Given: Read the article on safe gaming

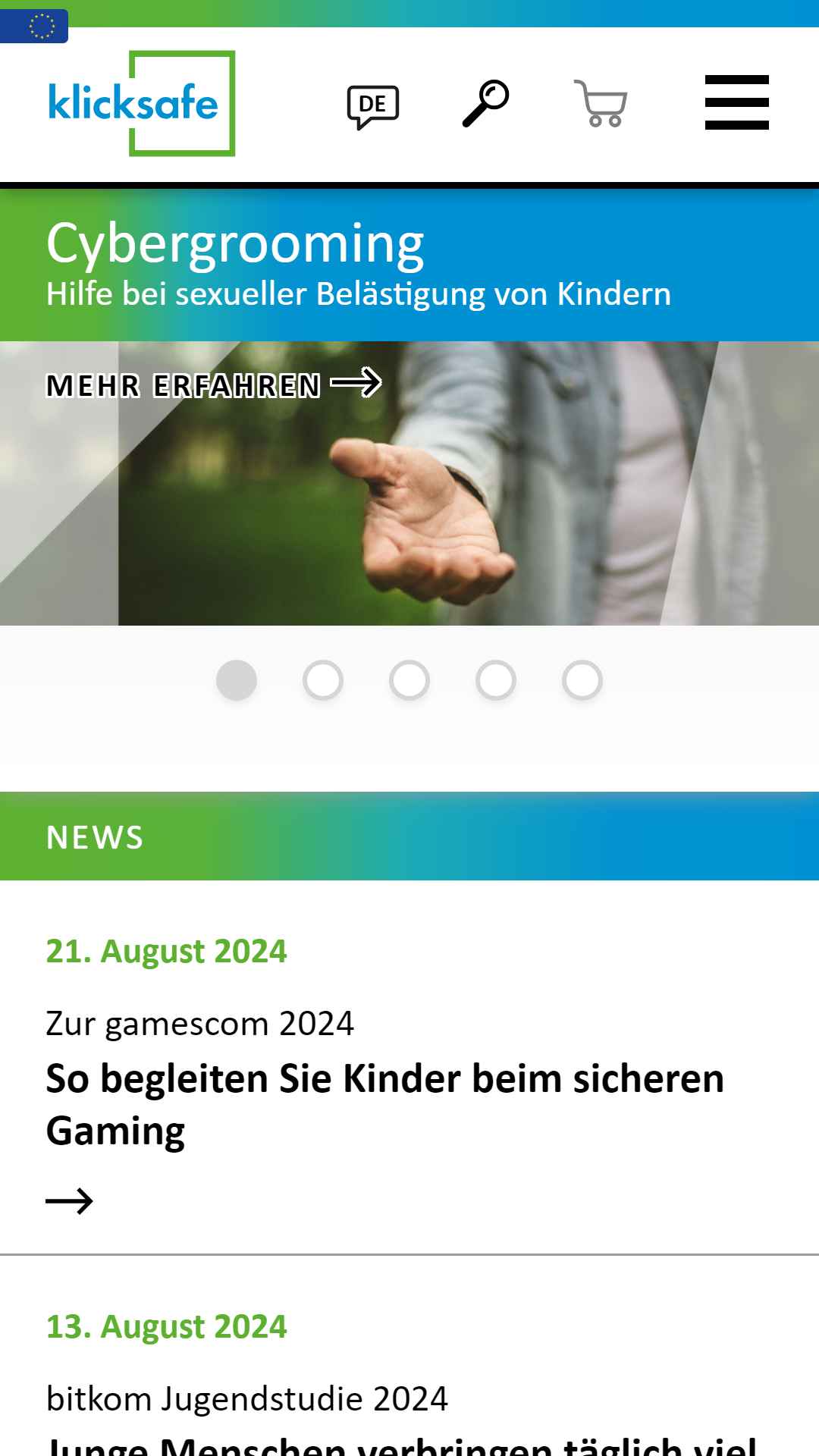Looking at the screenshot, I should 385,1104.
